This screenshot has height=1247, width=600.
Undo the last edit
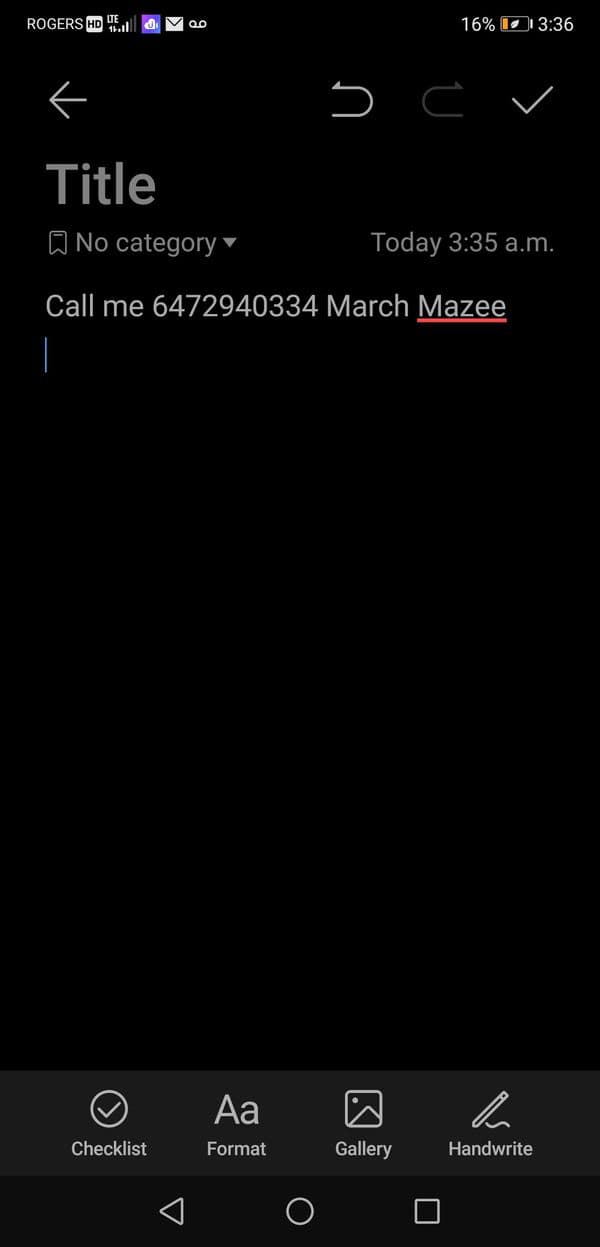tap(352, 100)
